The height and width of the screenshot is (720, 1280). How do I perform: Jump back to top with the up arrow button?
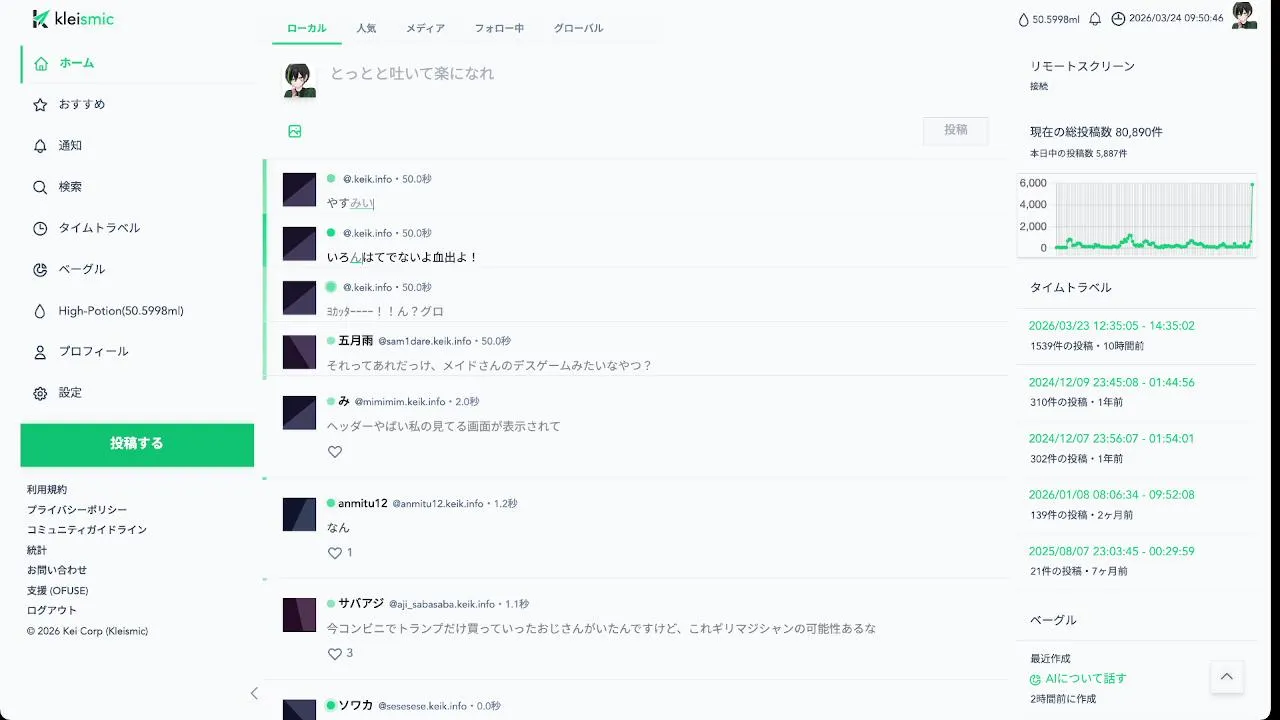pos(1227,677)
